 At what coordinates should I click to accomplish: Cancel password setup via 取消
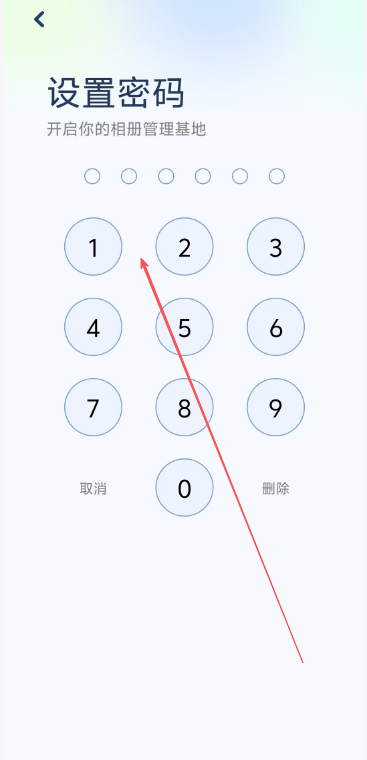(x=93, y=489)
